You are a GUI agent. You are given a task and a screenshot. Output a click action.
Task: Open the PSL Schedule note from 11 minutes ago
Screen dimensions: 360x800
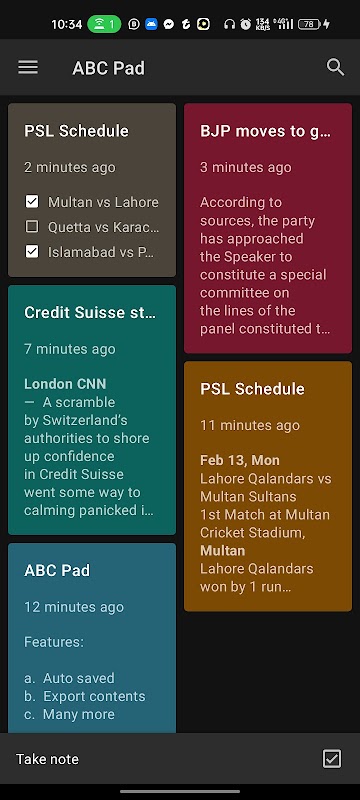268,486
